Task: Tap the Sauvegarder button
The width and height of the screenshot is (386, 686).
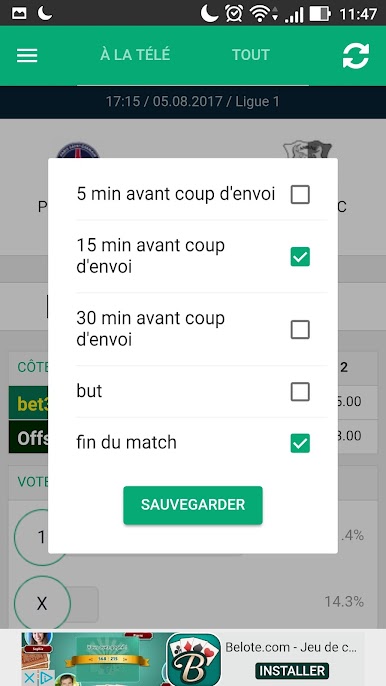Action: pos(193,505)
